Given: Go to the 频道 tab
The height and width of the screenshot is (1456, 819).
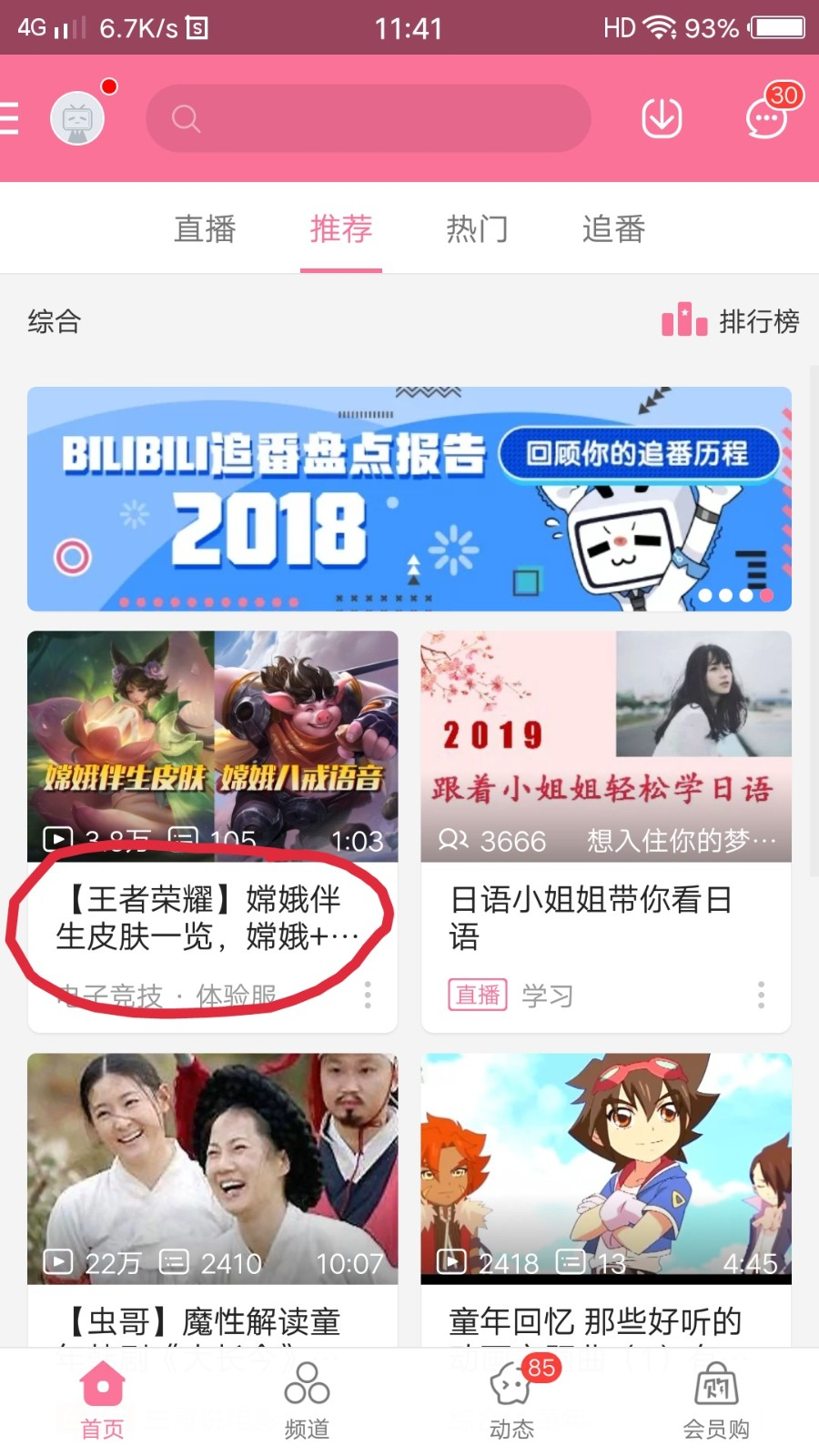Looking at the screenshot, I should point(307,1401).
